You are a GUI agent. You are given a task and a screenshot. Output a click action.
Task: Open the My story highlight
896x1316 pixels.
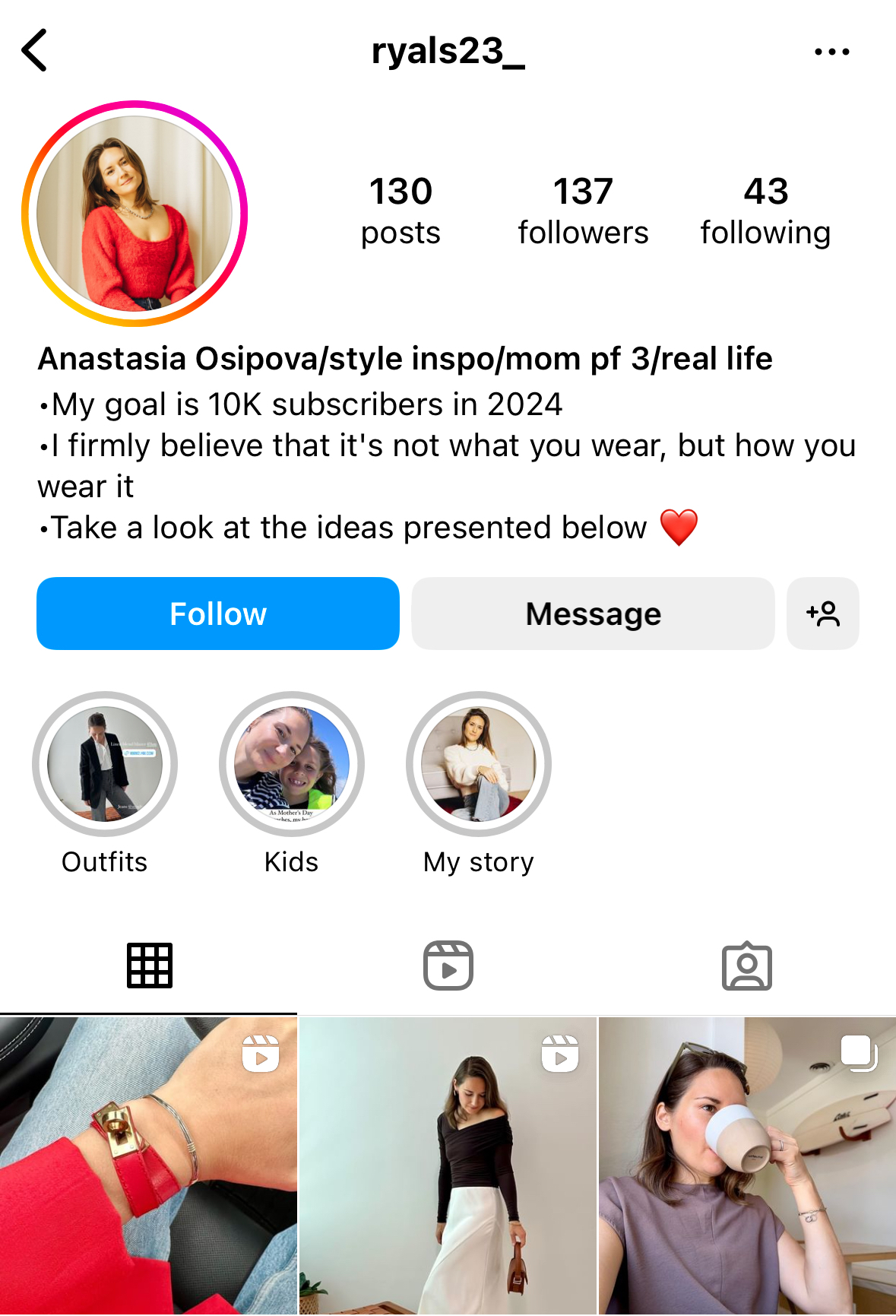pos(479,764)
